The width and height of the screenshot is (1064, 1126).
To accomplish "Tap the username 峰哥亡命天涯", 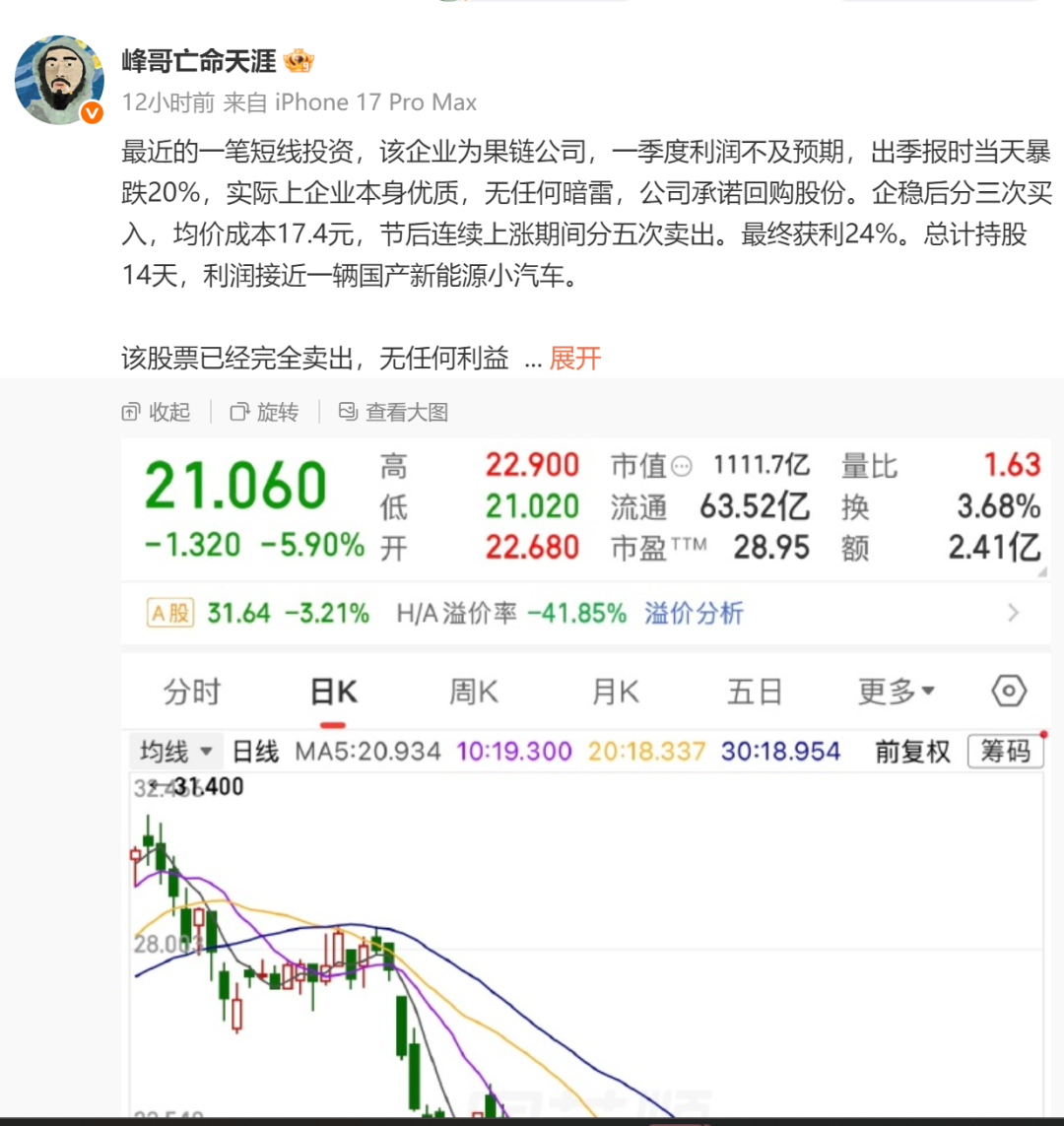I will tap(199, 61).
